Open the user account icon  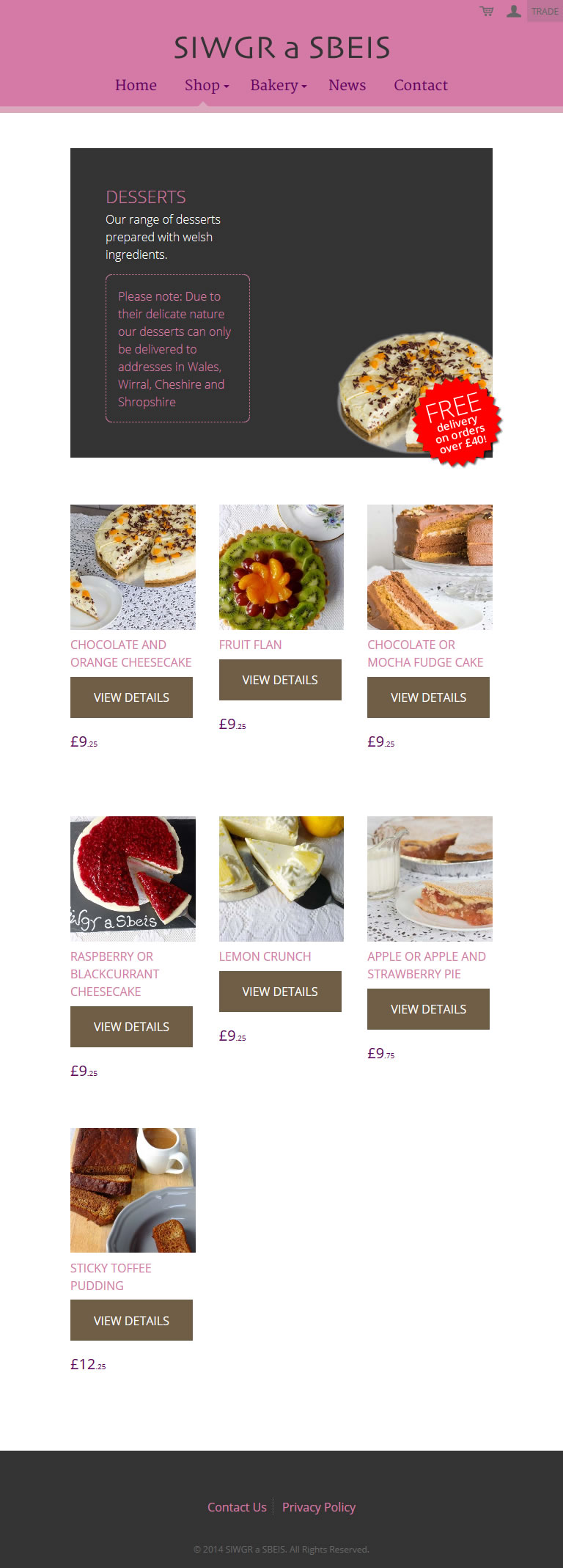514,11
